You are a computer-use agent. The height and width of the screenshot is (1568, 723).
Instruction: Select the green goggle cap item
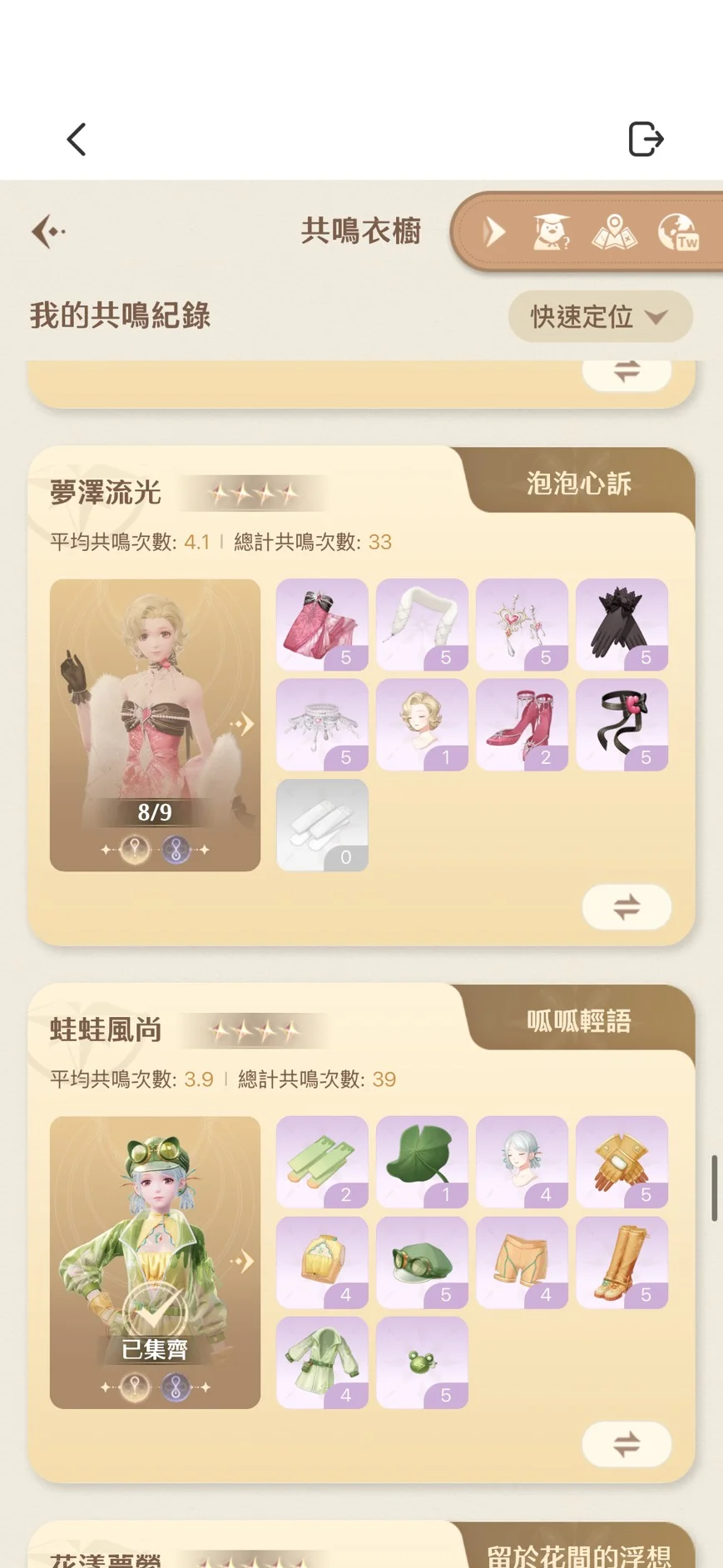click(x=422, y=1262)
